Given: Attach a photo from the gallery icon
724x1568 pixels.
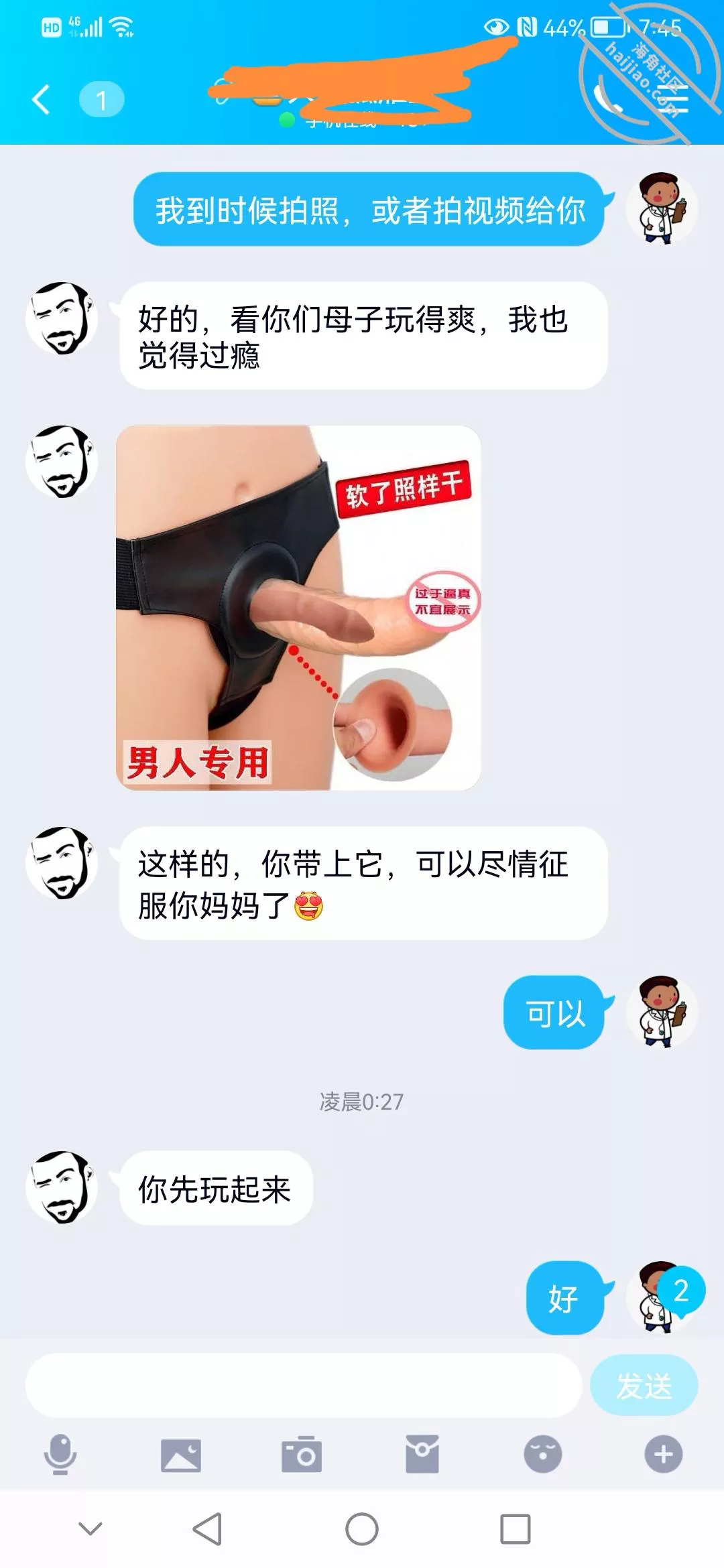Looking at the screenshot, I should pyautogui.click(x=181, y=1454).
